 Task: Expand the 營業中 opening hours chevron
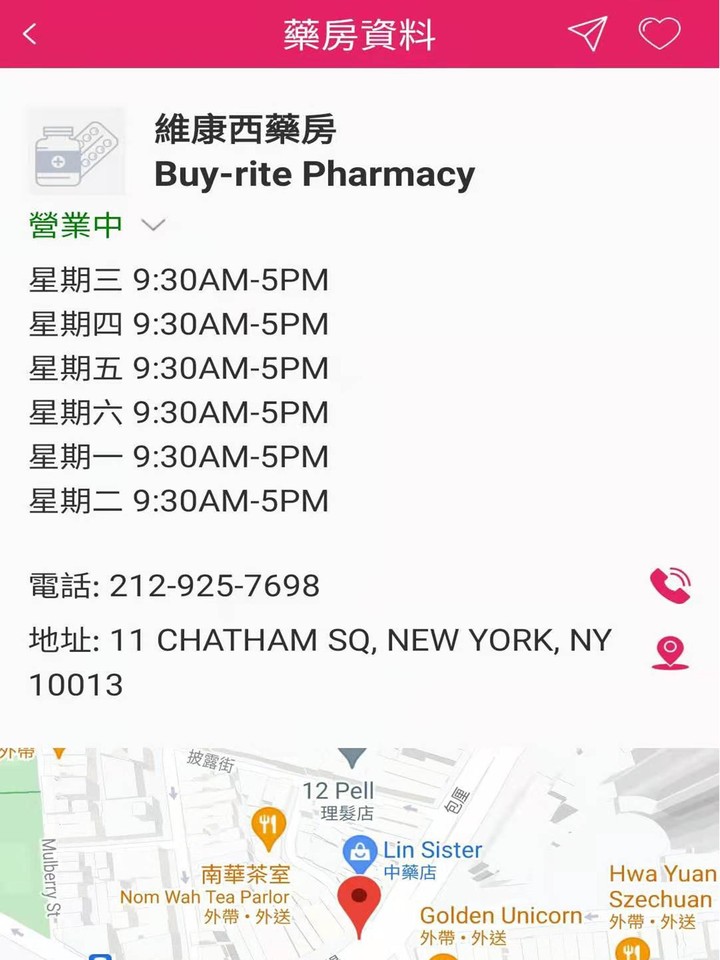[x=153, y=226]
